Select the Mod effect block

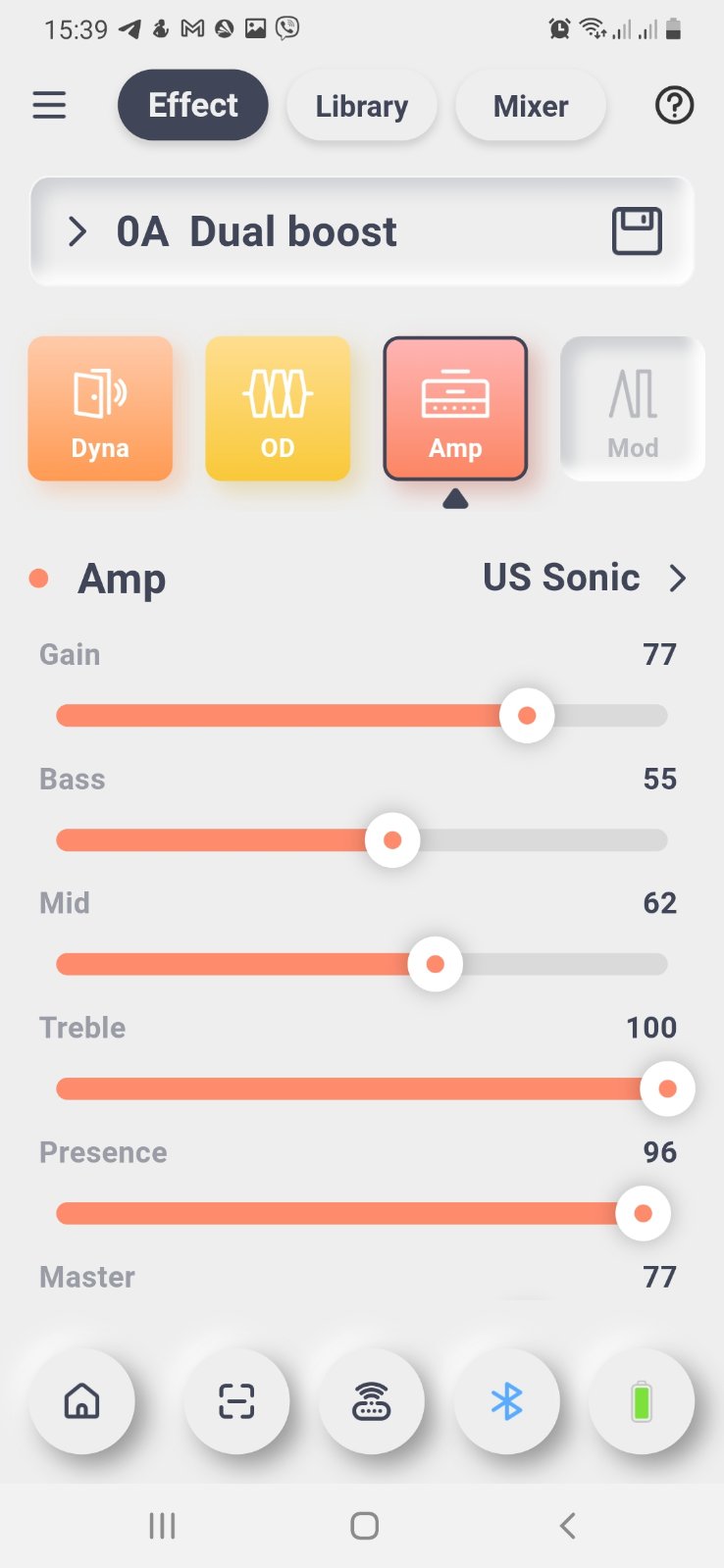pos(632,409)
